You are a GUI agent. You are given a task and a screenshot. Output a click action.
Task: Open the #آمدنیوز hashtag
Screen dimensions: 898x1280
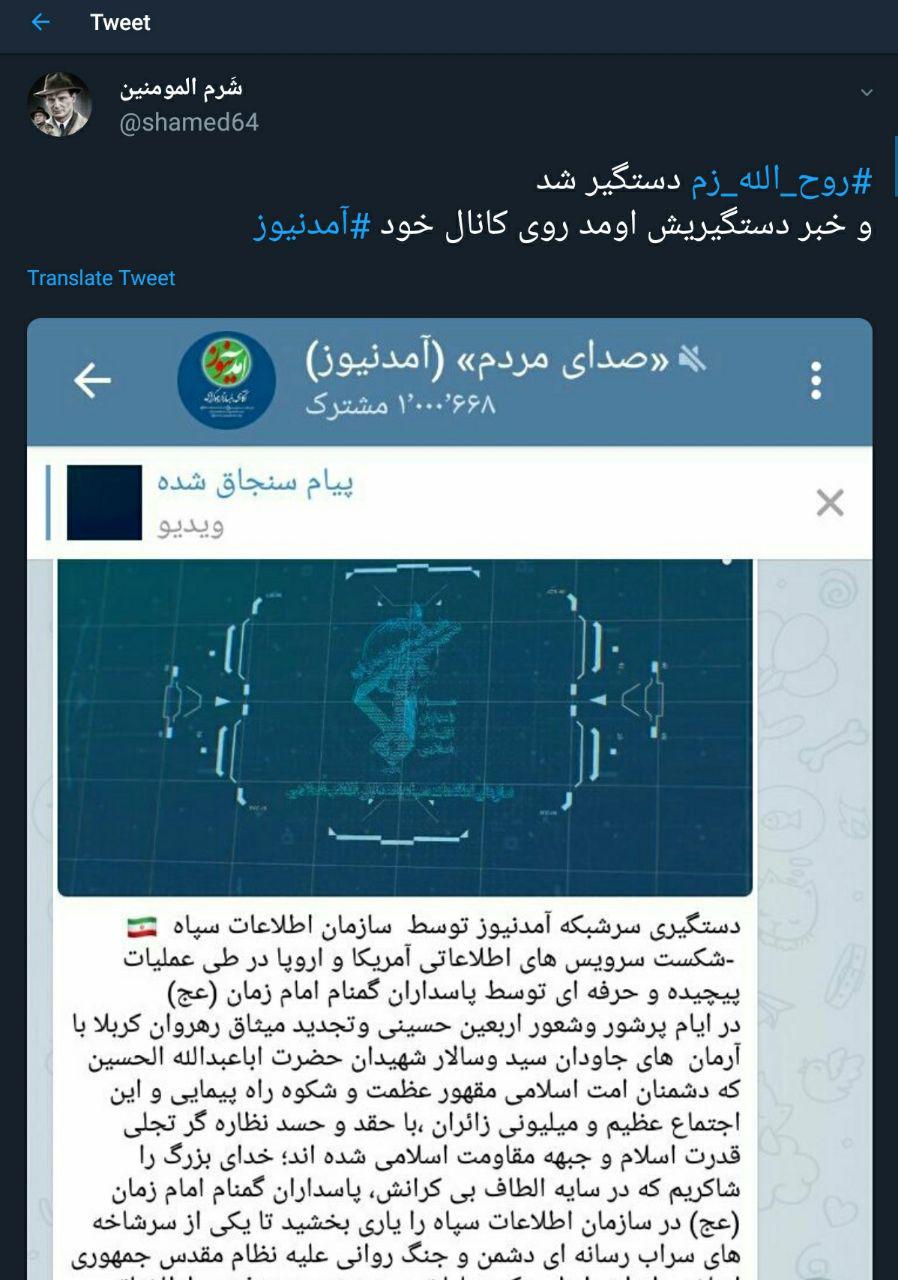[x=313, y=226]
